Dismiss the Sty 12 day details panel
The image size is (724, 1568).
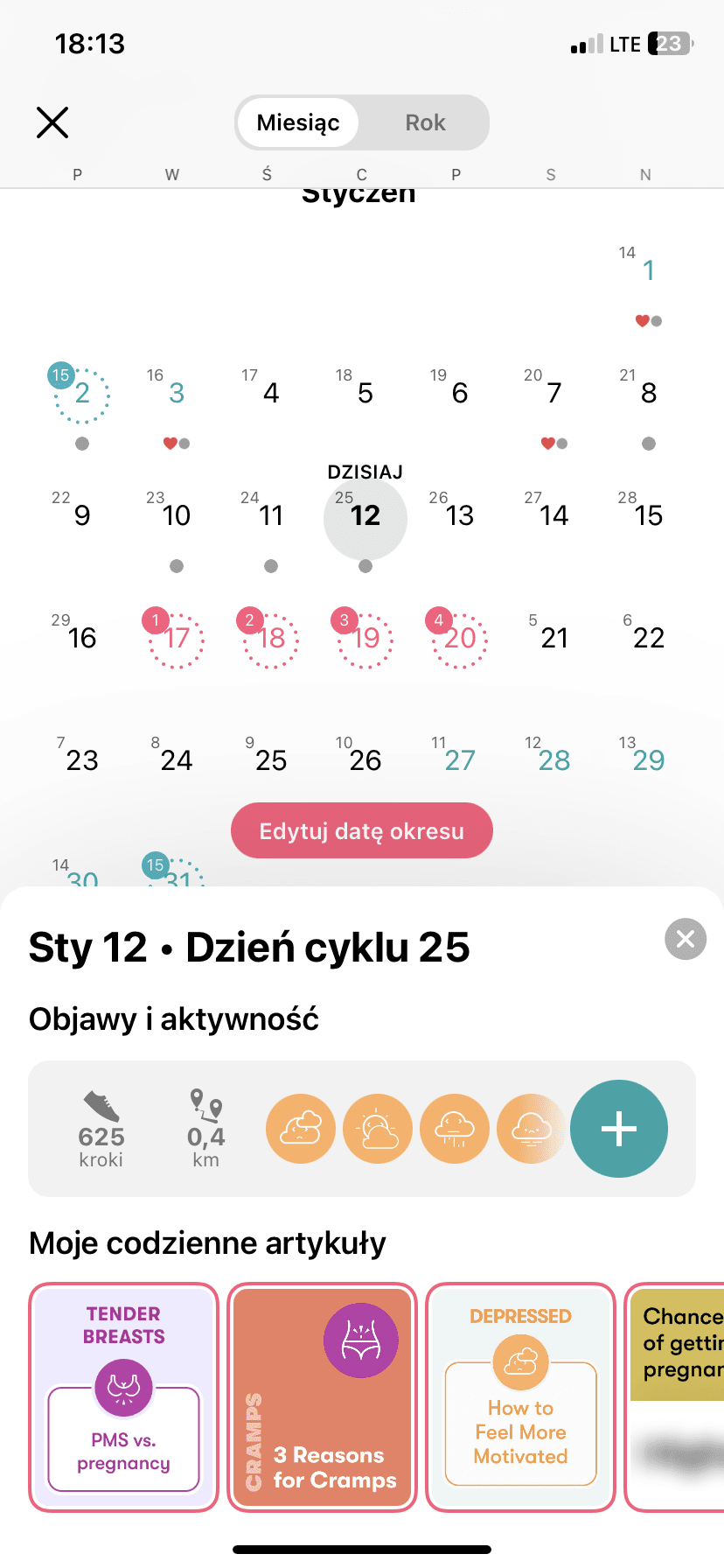click(x=686, y=939)
